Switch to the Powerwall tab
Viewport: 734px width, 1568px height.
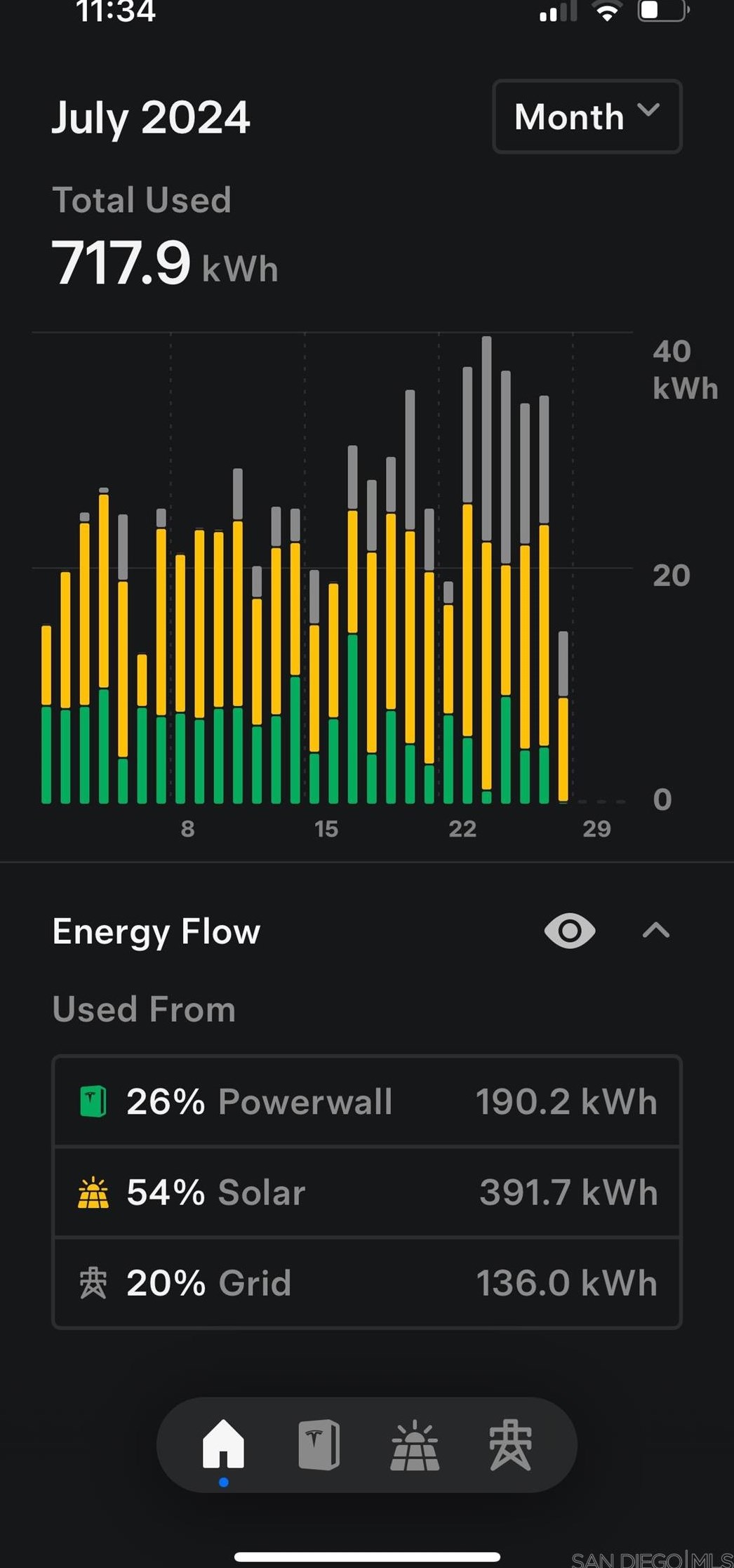319,1444
